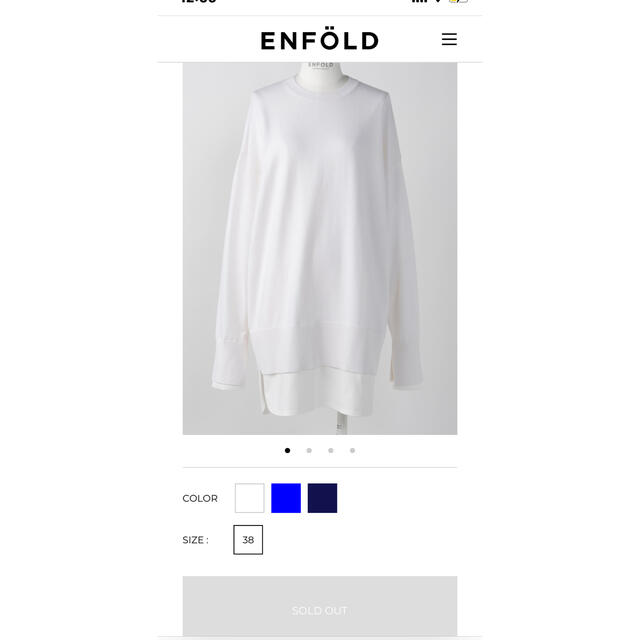The width and height of the screenshot is (640, 640).
Task: Jump to the fourth product image dot
Action: 352,450
